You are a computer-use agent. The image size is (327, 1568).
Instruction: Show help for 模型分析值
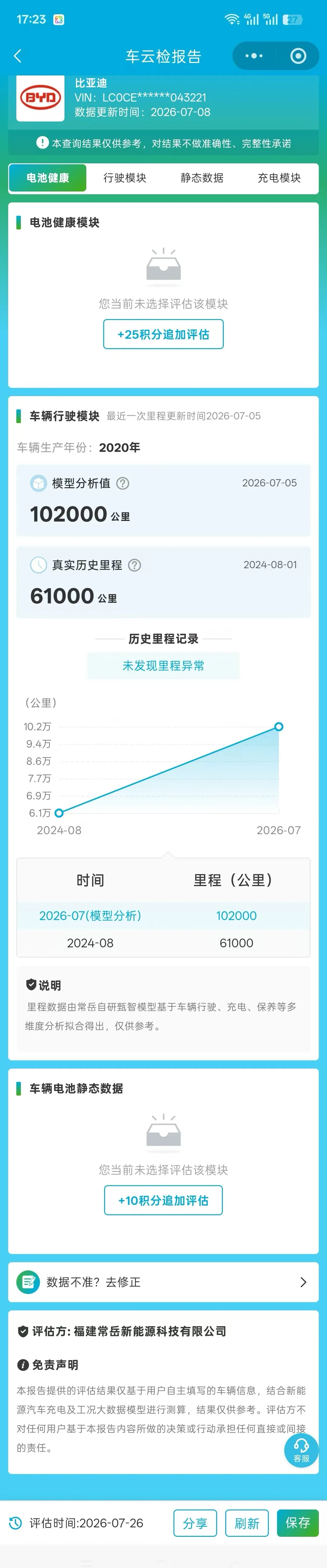(x=123, y=483)
